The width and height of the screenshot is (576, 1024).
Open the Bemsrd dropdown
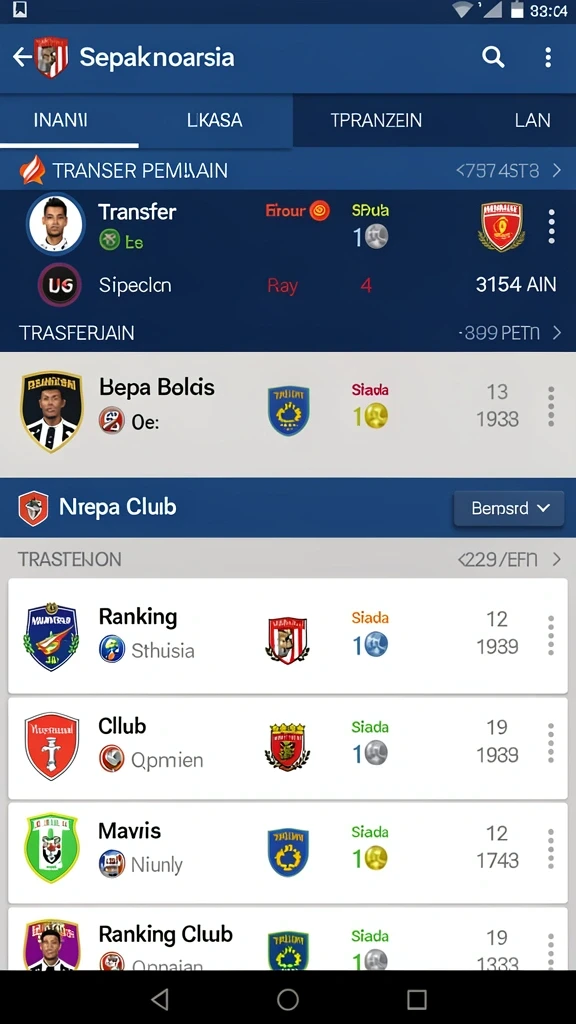tap(509, 508)
